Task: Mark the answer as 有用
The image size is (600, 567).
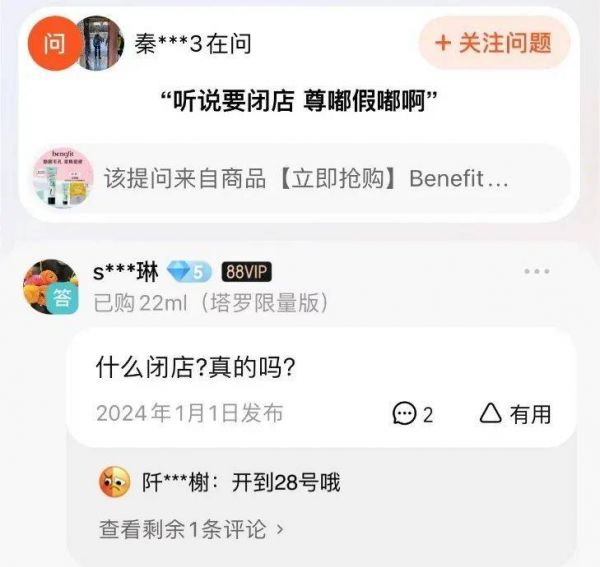Action: coord(516,414)
